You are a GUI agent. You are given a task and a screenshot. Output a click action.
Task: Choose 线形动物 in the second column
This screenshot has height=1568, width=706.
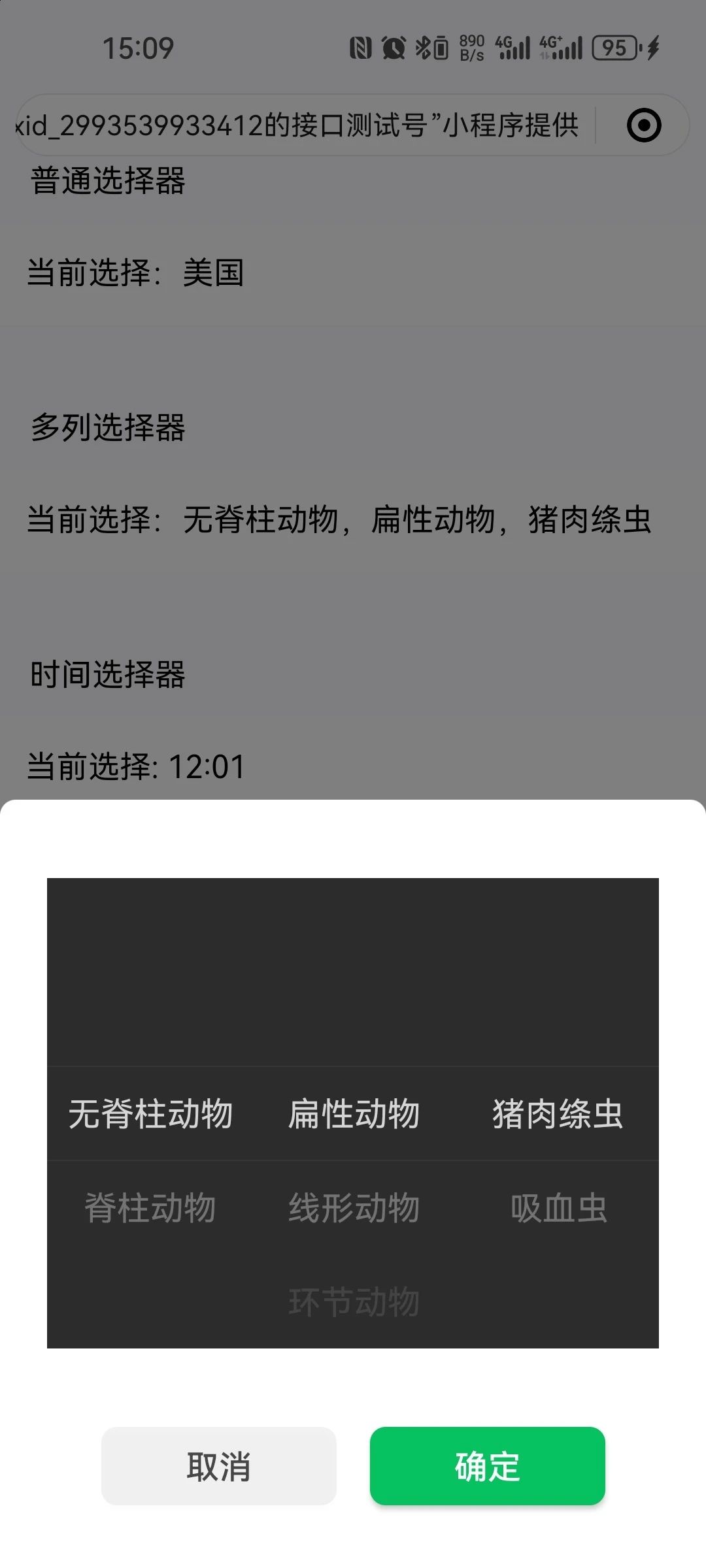click(354, 1207)
